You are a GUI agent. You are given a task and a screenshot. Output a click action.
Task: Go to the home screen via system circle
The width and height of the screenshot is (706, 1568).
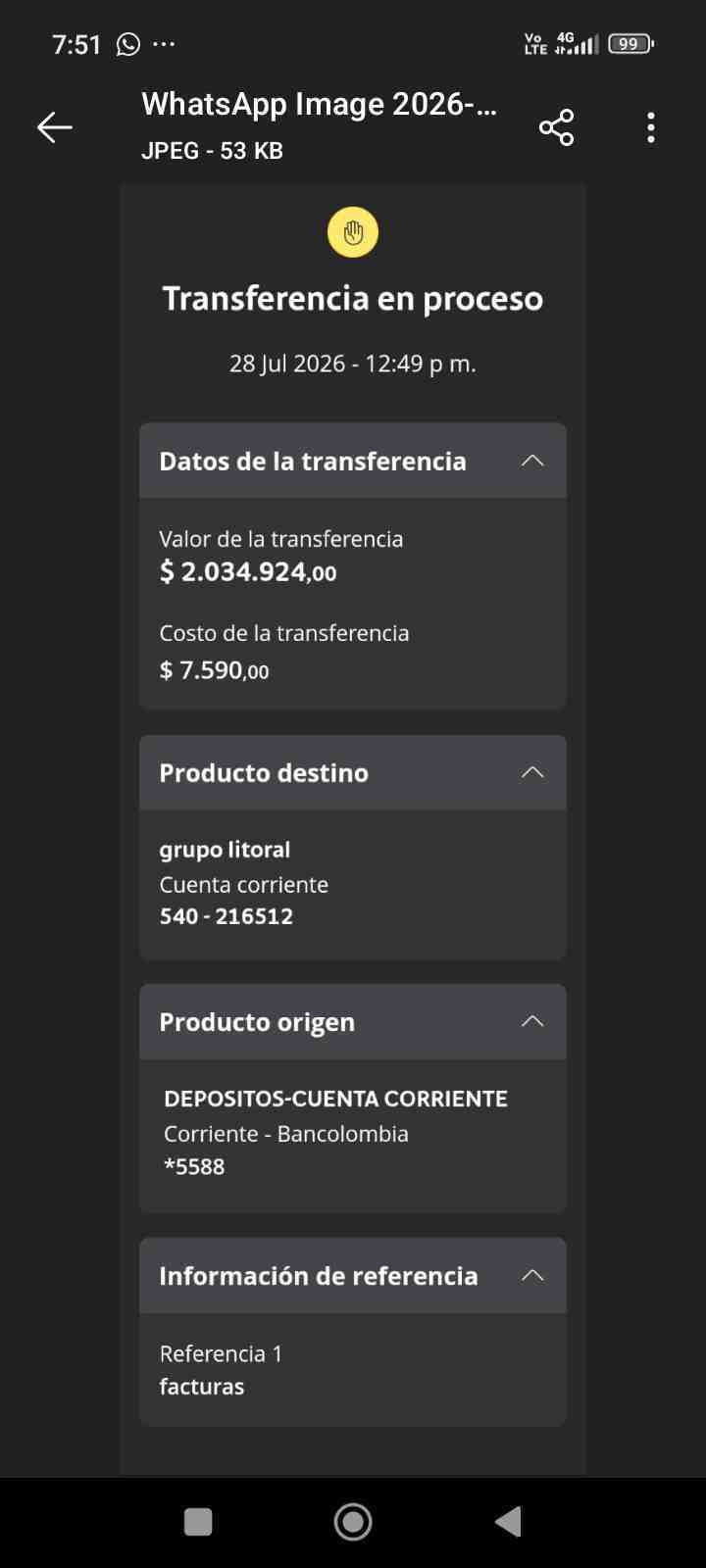pyautogui.click(x=353, y=1522)
